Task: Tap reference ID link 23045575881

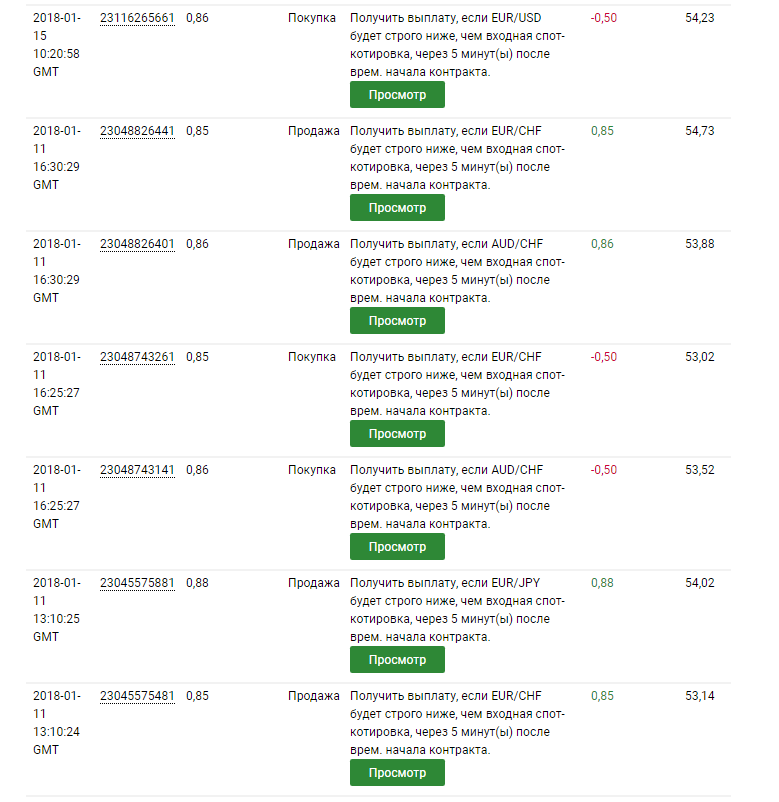Action: pyautogui.click(x=137, y=583)
